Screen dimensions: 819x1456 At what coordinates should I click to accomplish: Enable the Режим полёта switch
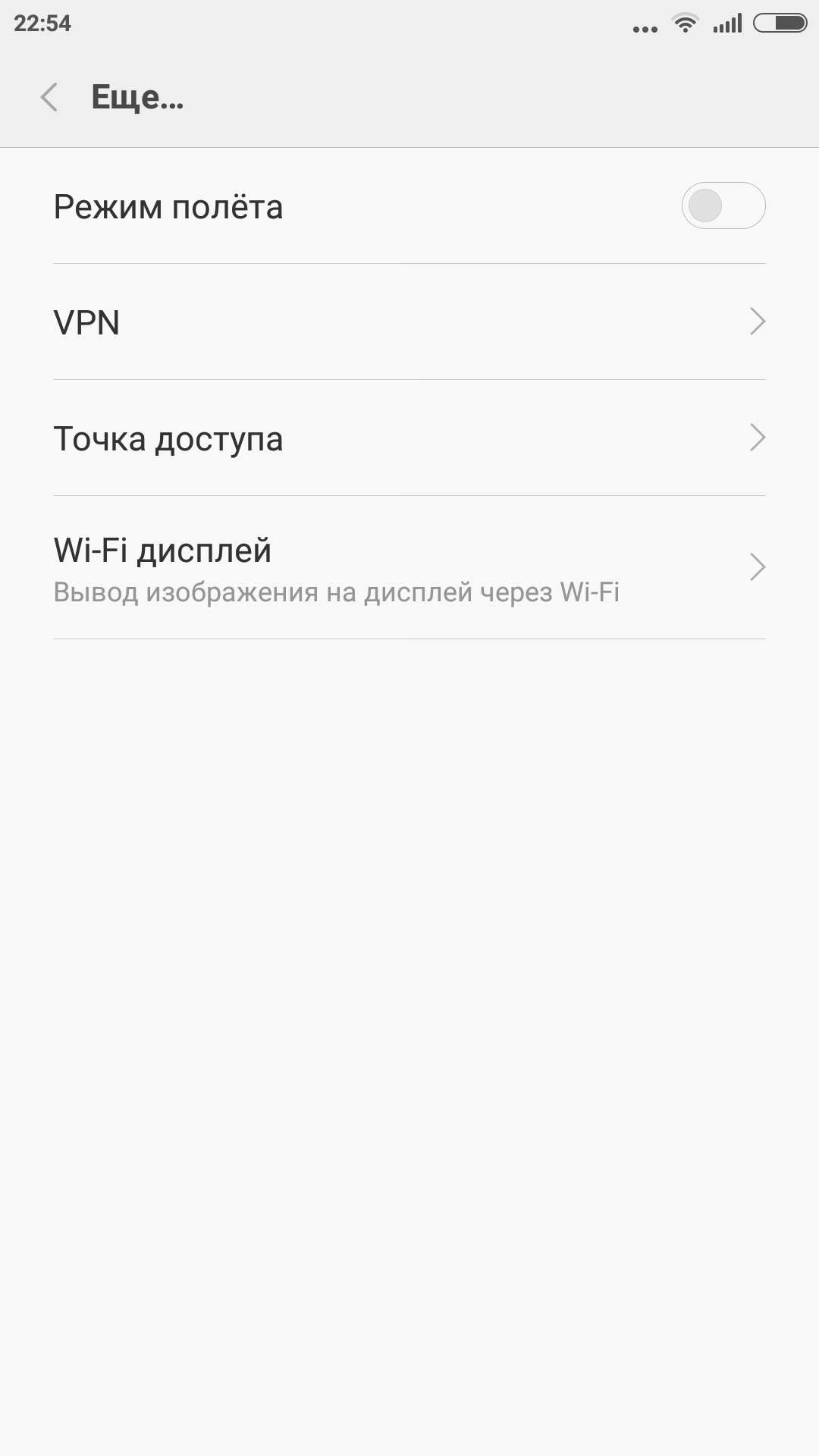723,206
